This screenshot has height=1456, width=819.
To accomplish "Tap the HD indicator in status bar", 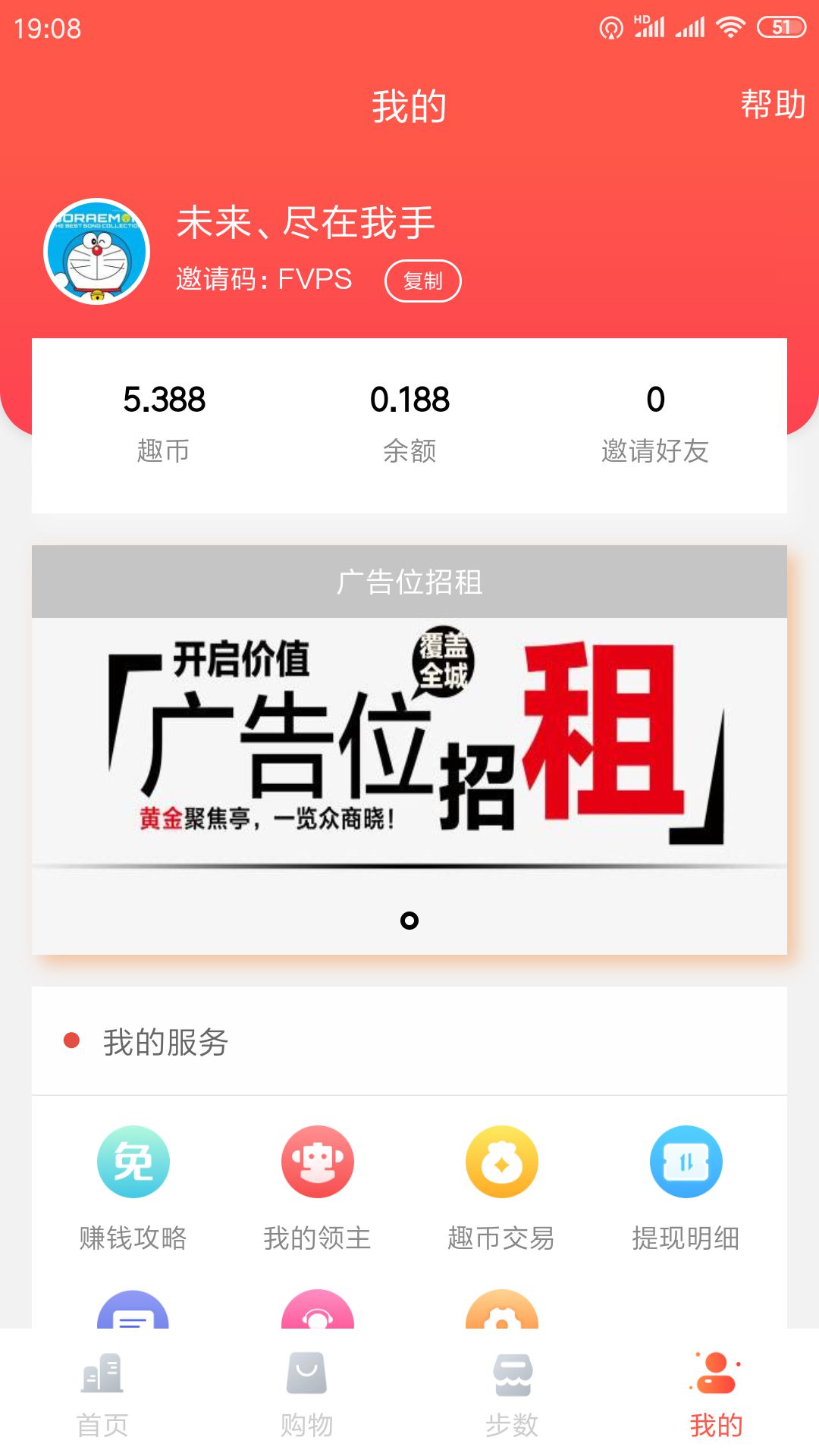I will point(639,21).
